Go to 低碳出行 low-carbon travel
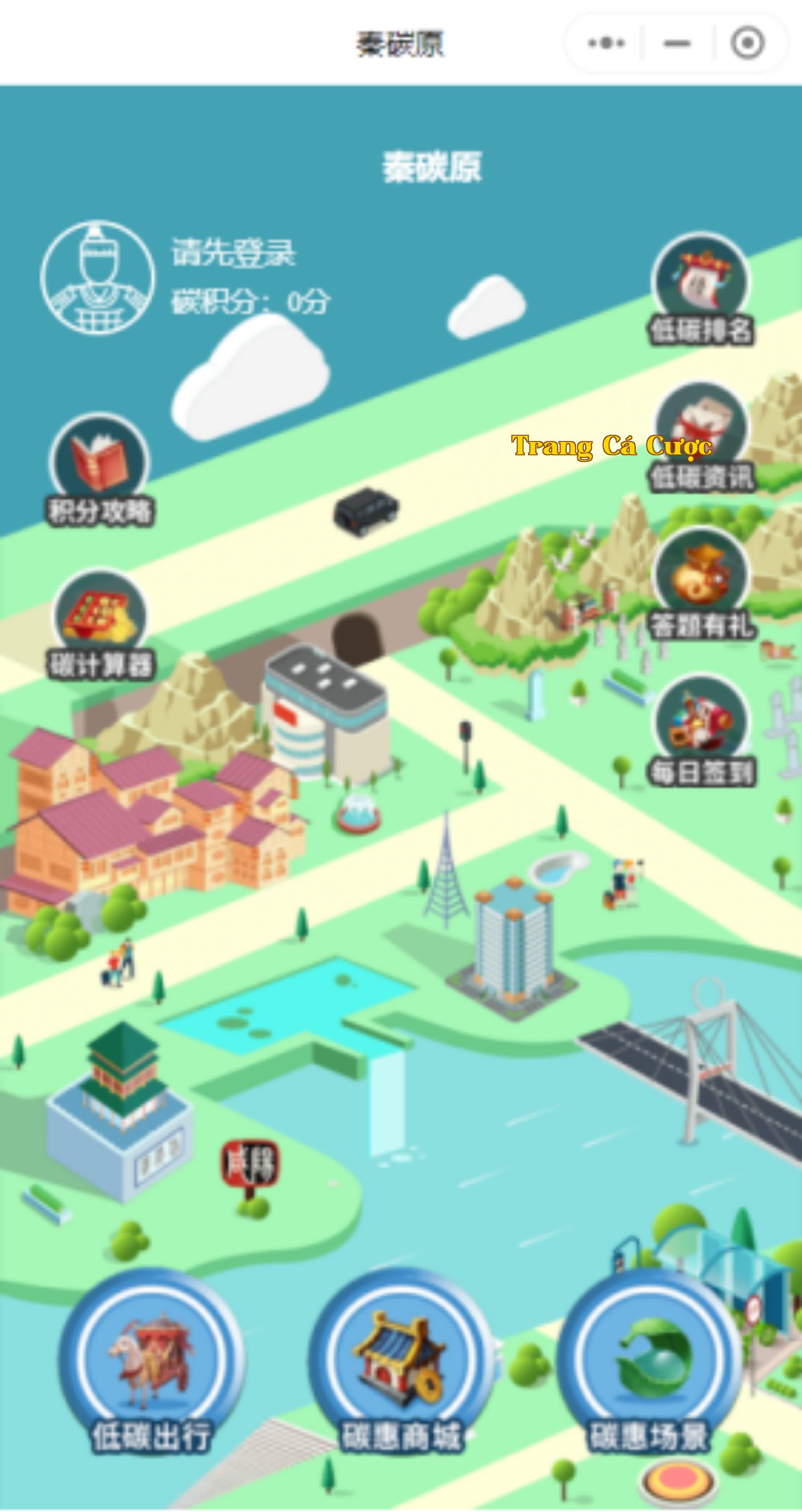The width and height of the screenshot is (802, 1512). pyautogui.click(x=151, y=1362)
